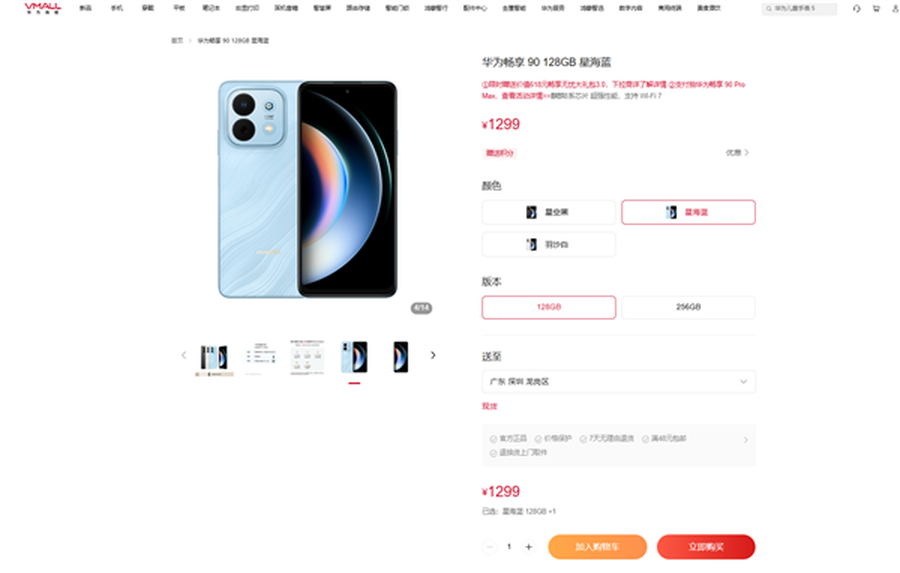Open the 首页 breadcrumb link
Viewport: 900px width, 573px height.
click(x=177, y=41)
